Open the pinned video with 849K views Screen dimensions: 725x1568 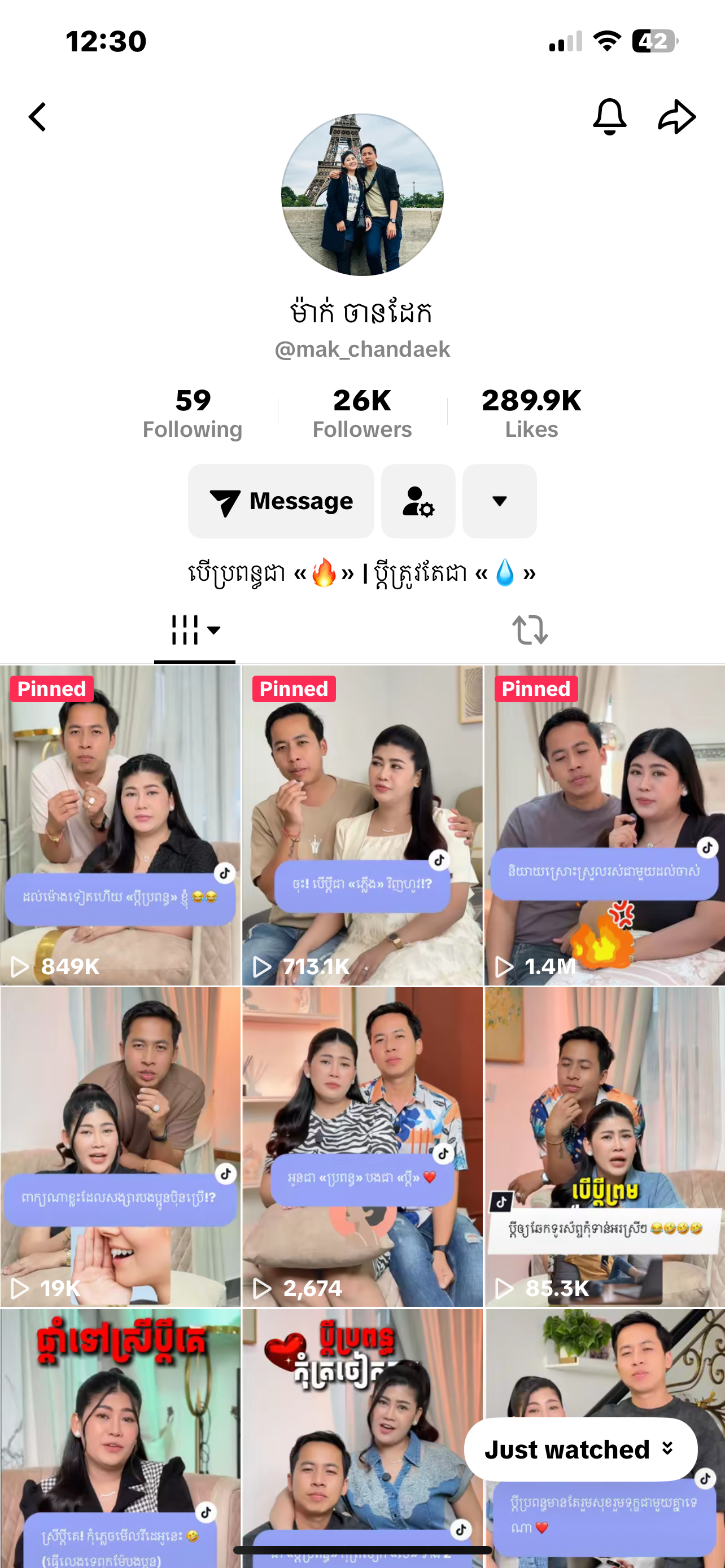coord(120,825)
